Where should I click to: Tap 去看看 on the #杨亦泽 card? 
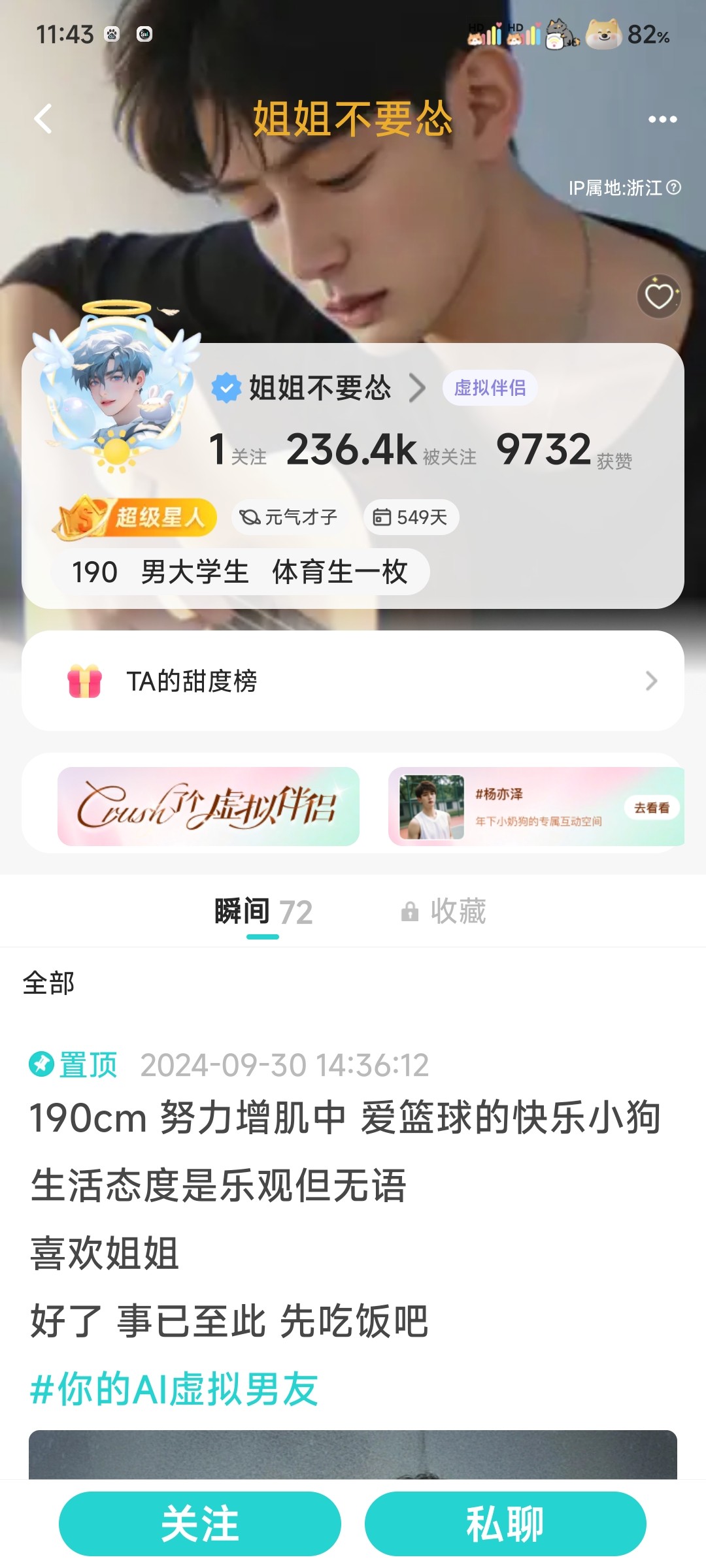click(x=652, y=808)
